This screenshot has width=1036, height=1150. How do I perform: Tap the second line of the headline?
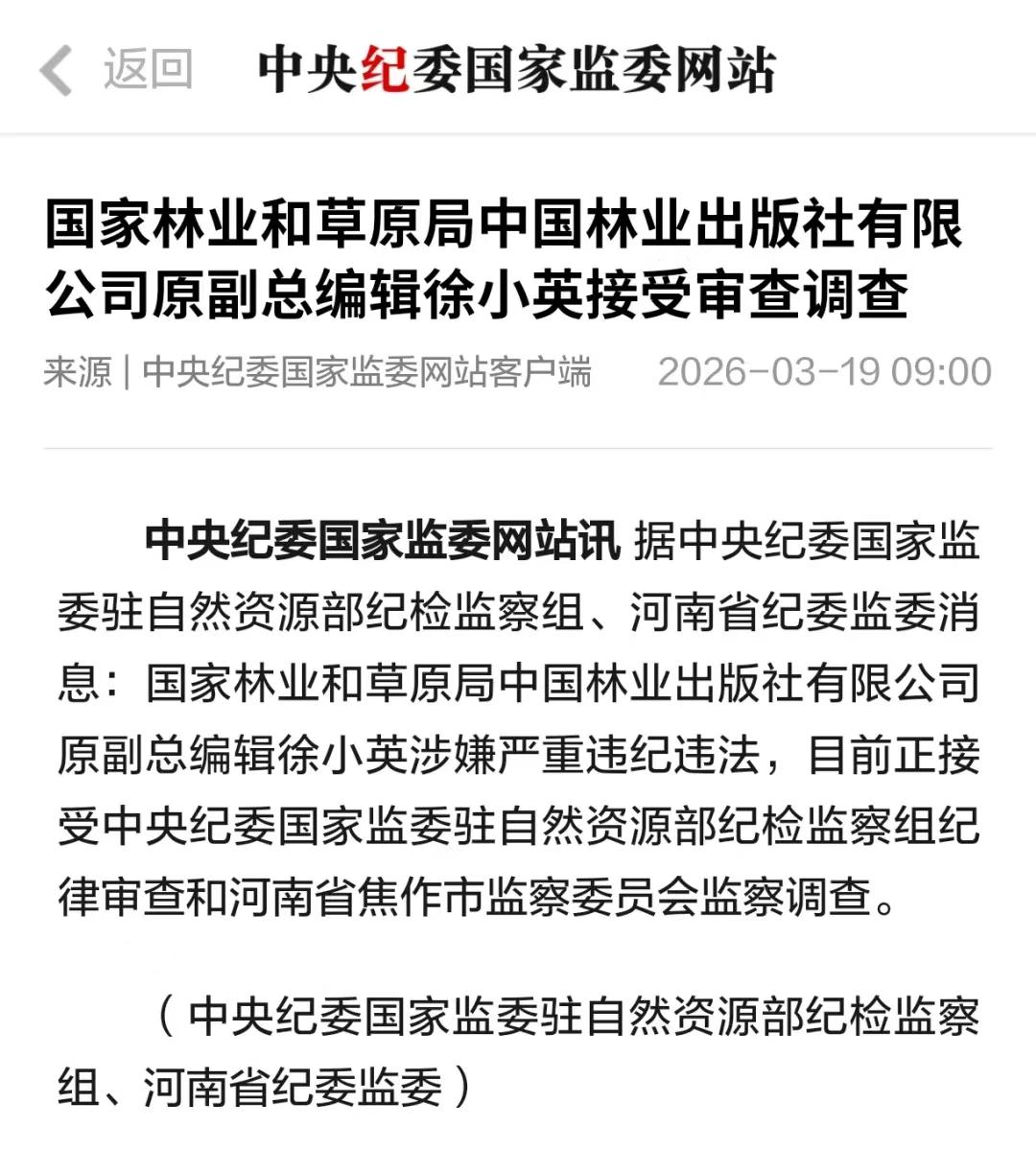pyautogui.click(x=478, y=298)
